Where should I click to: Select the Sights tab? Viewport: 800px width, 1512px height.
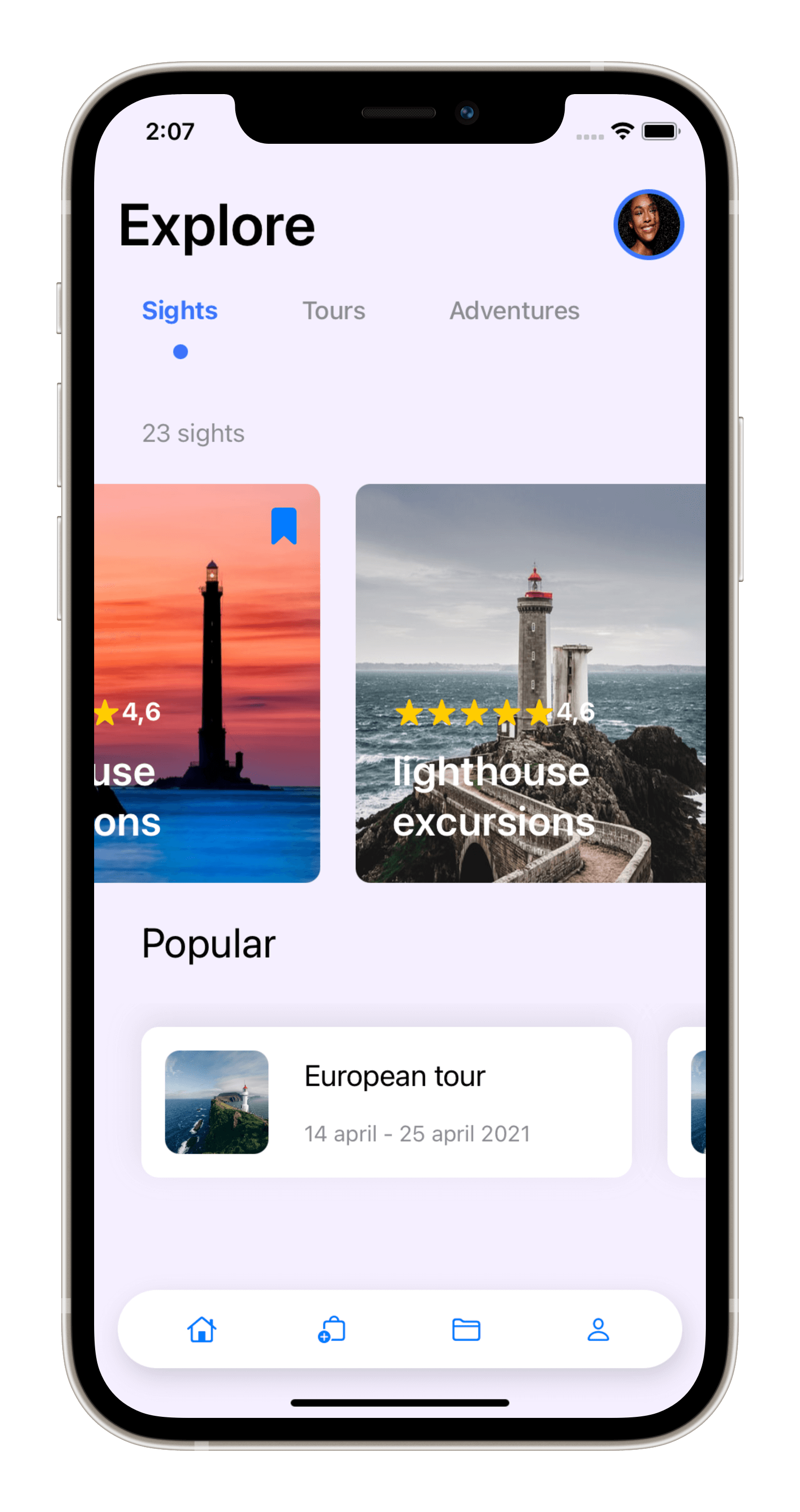coord(179,311)
